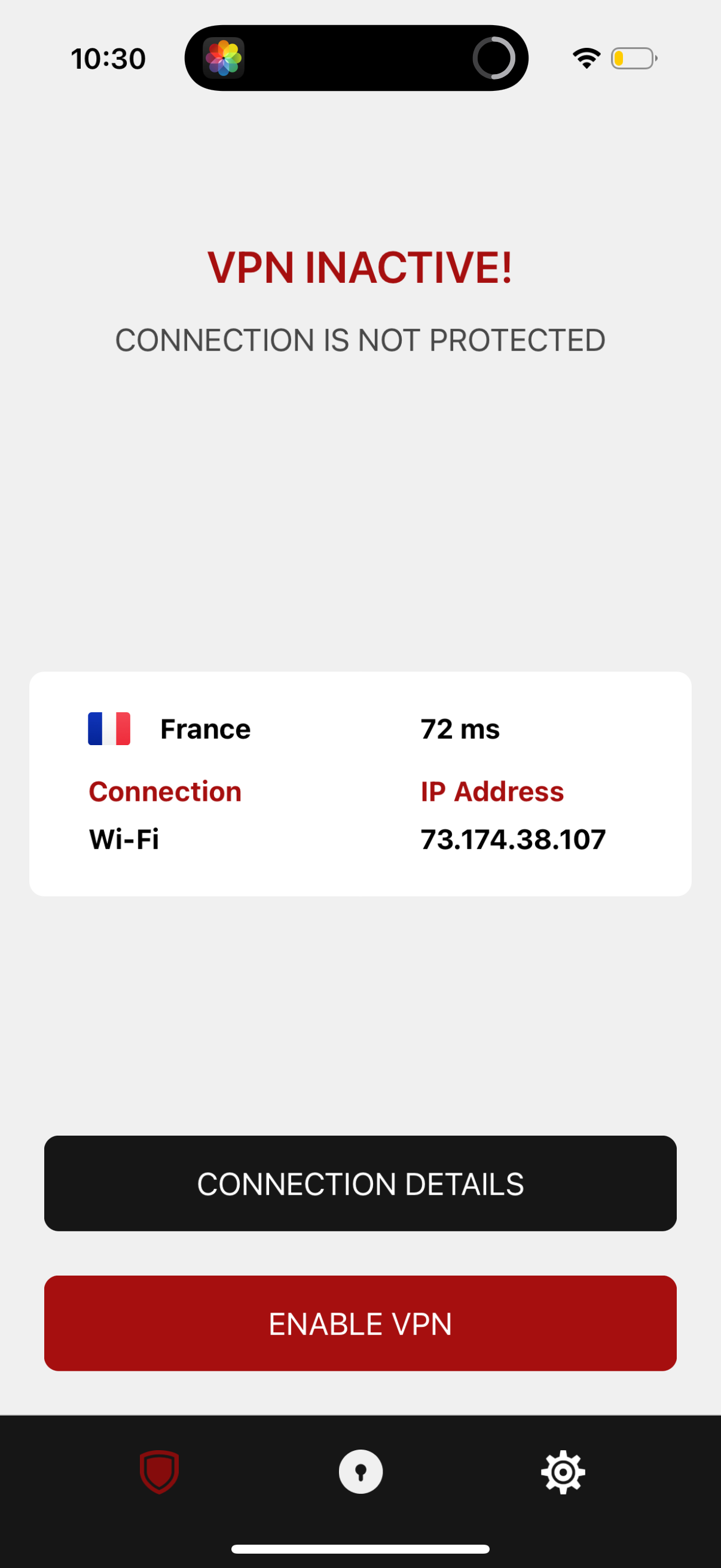
Task: Open CONNECTION DETAILS
Action: pos(360,1183)
